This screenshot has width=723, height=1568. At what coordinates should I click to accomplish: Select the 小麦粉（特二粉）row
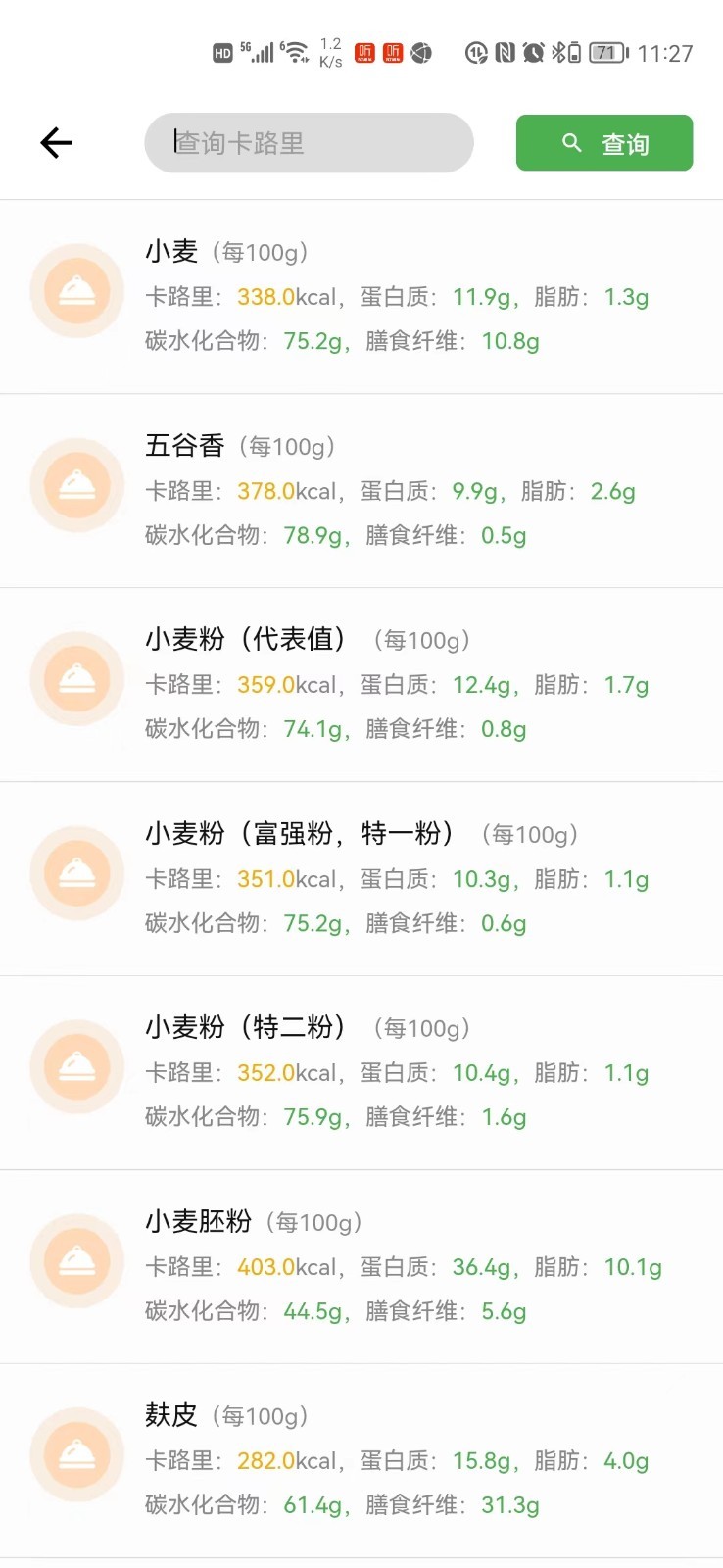[361, 1073]
